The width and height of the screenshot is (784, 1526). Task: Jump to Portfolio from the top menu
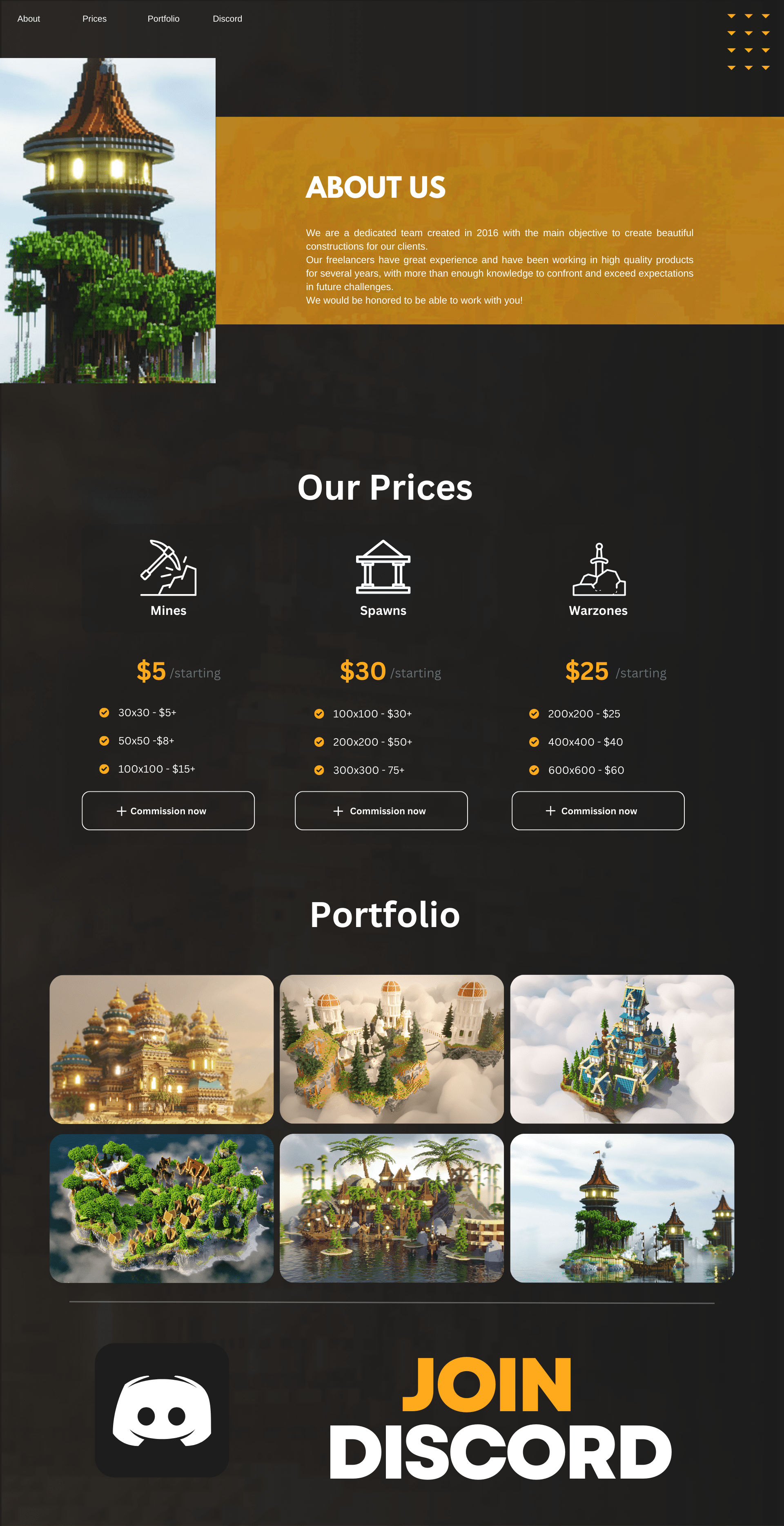pyautogui.click(x=163, y=19)
